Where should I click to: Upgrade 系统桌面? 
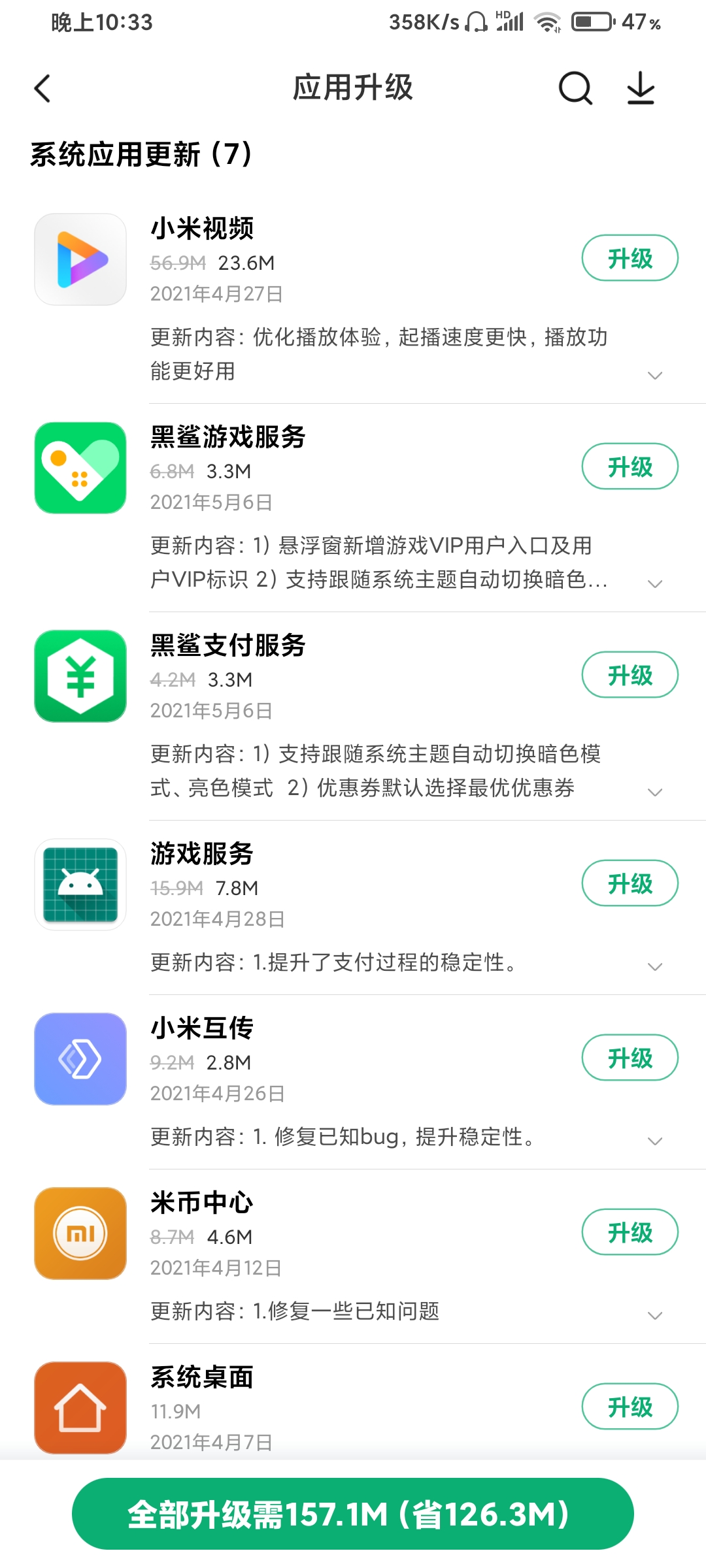630,1407
